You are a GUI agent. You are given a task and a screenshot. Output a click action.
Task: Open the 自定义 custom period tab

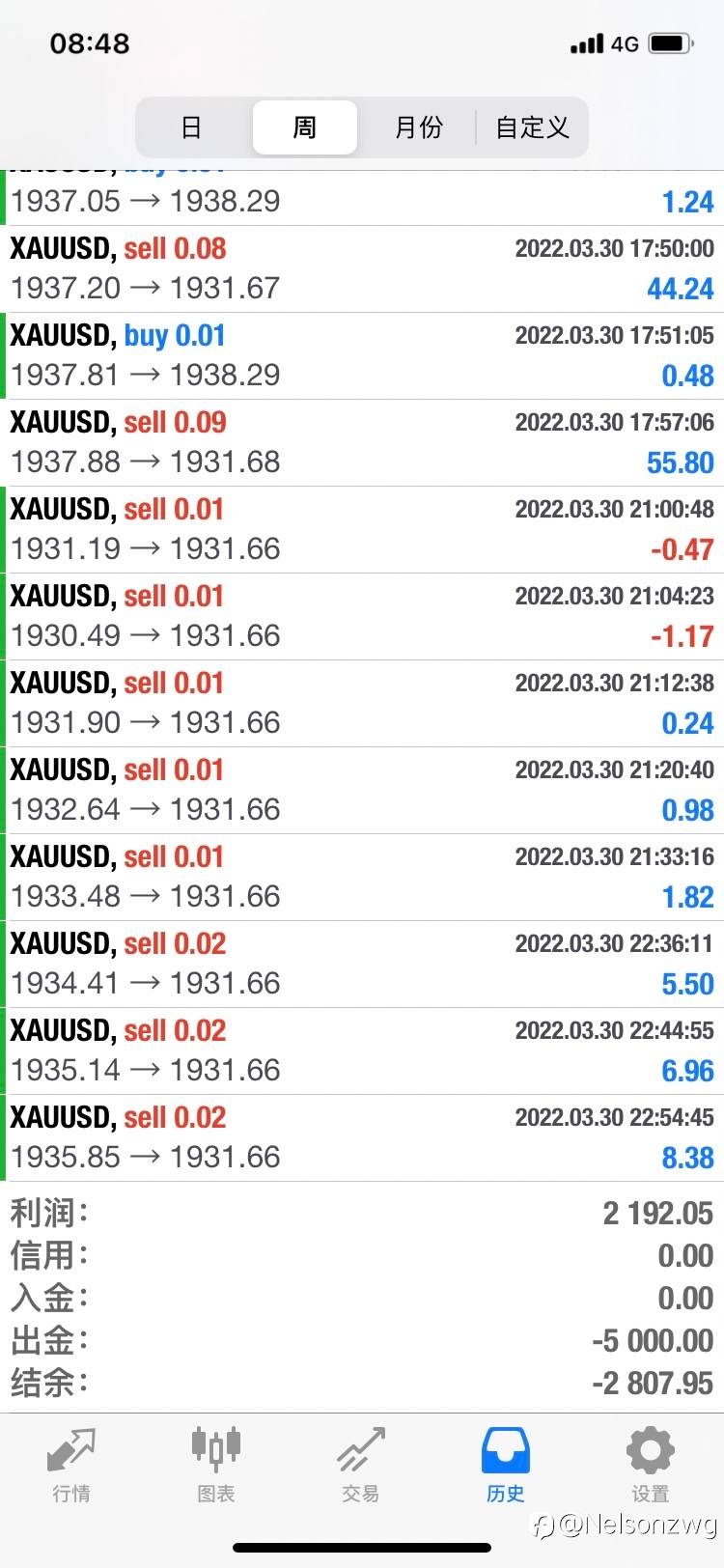[x=532, y=127]
